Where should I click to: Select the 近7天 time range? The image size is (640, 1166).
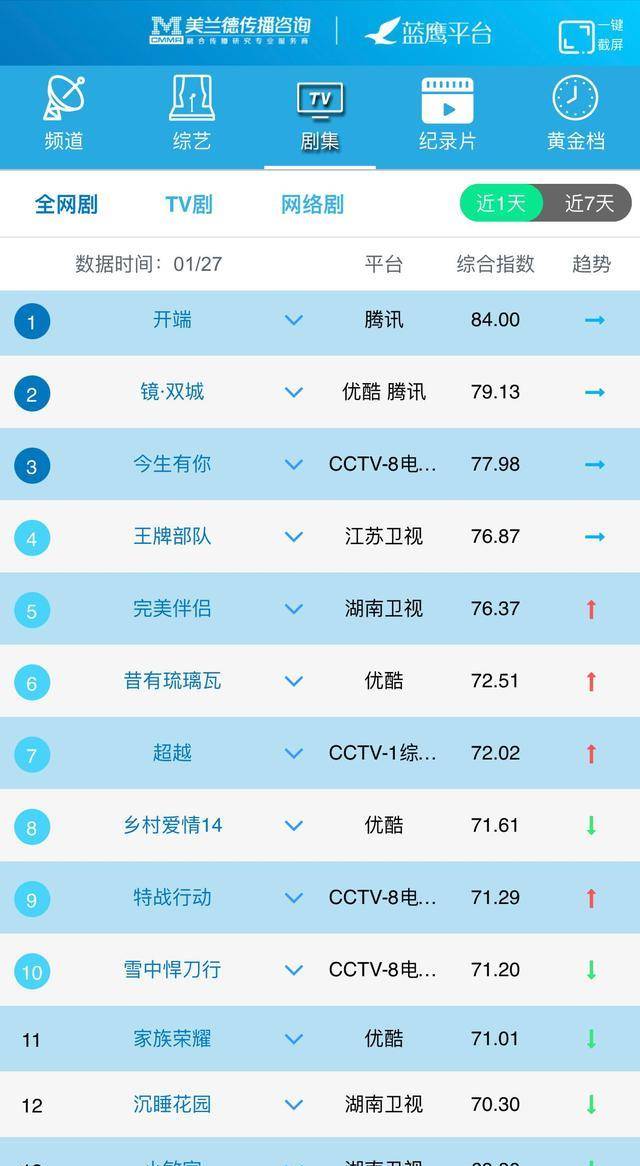click(589, 203)
